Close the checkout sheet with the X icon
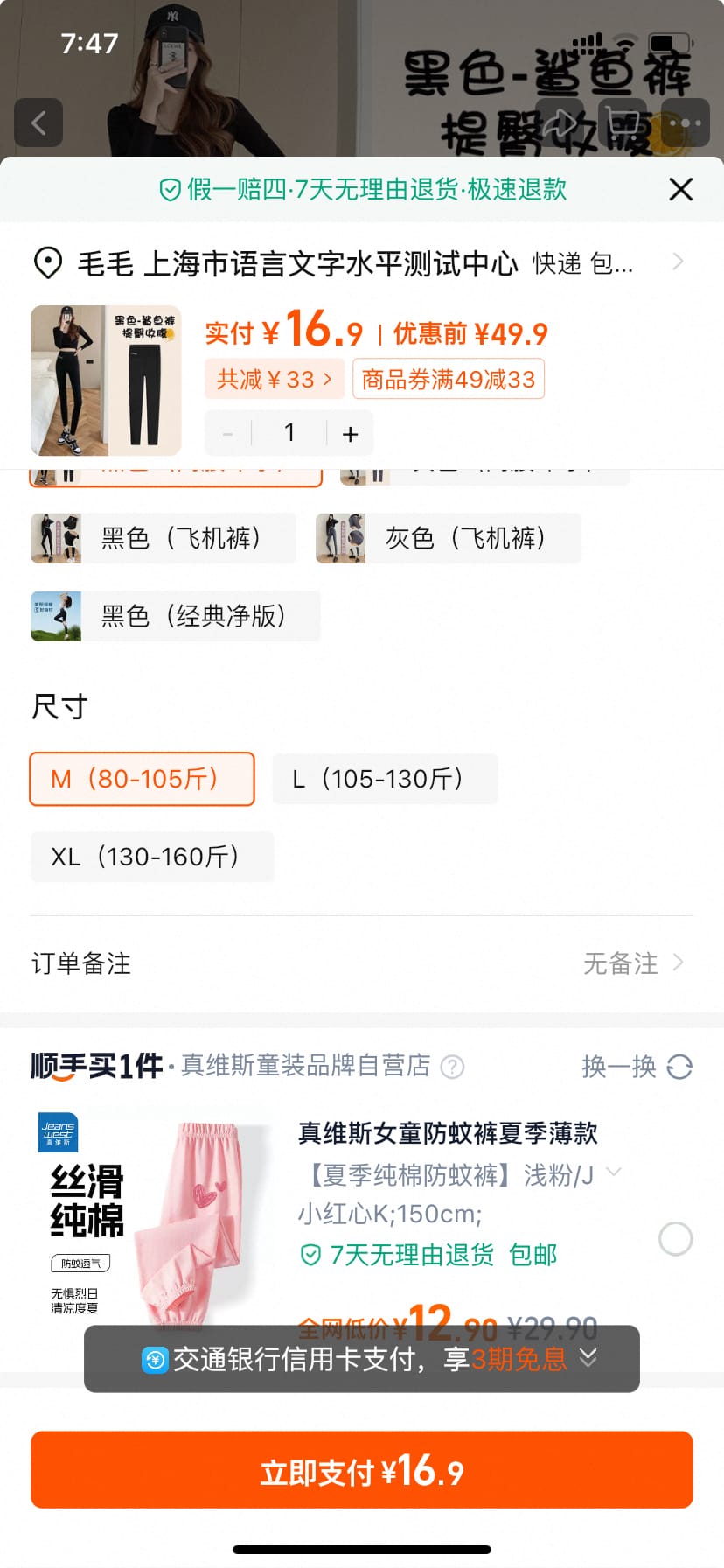724x1568 pixels. (x=680, y=189)
